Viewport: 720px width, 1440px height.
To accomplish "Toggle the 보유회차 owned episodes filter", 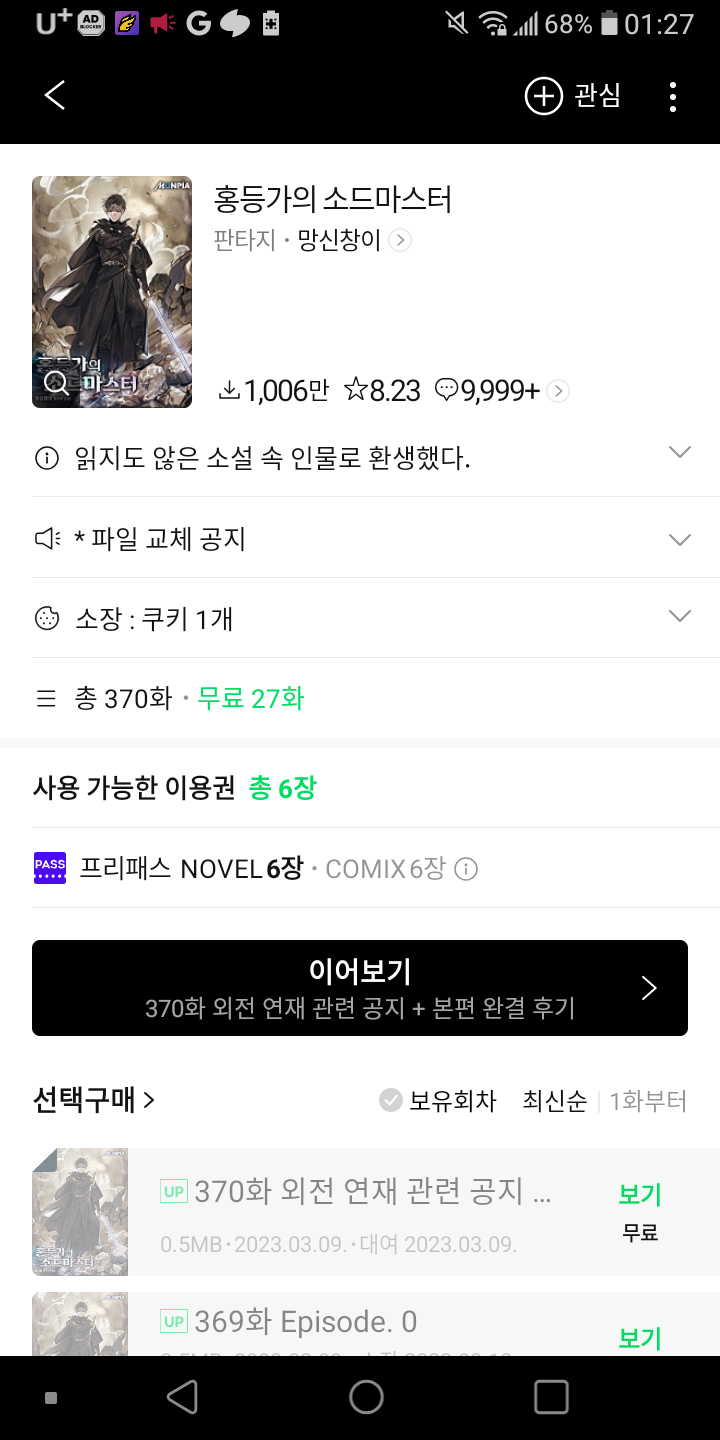I will 438,1101.
